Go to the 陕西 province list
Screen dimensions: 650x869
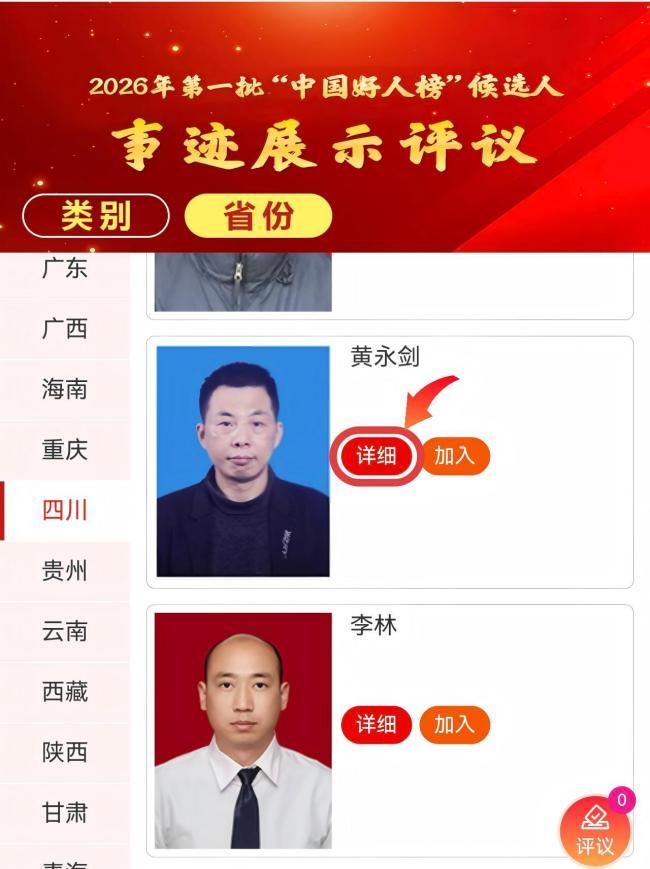(x=65, y=752)
